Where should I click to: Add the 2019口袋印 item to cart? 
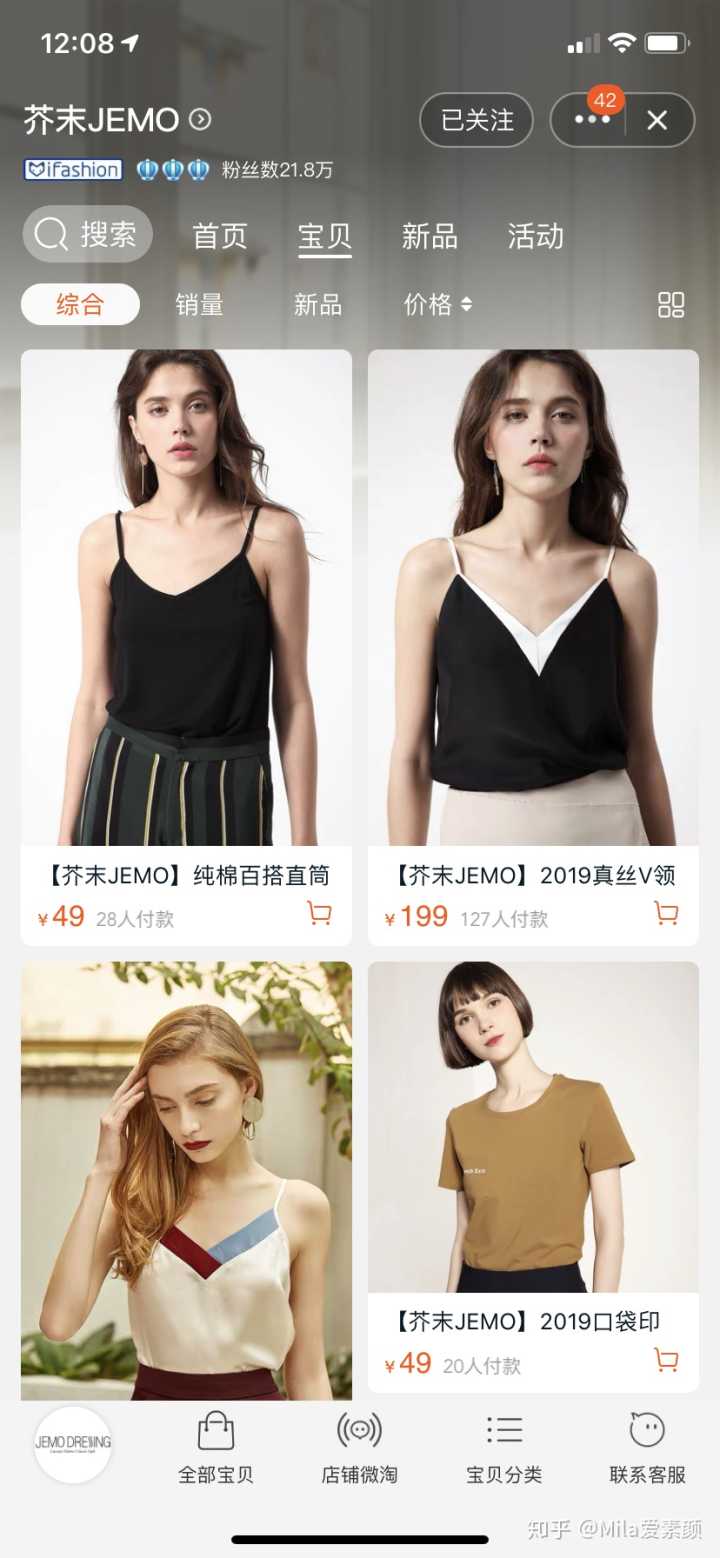666,1360
